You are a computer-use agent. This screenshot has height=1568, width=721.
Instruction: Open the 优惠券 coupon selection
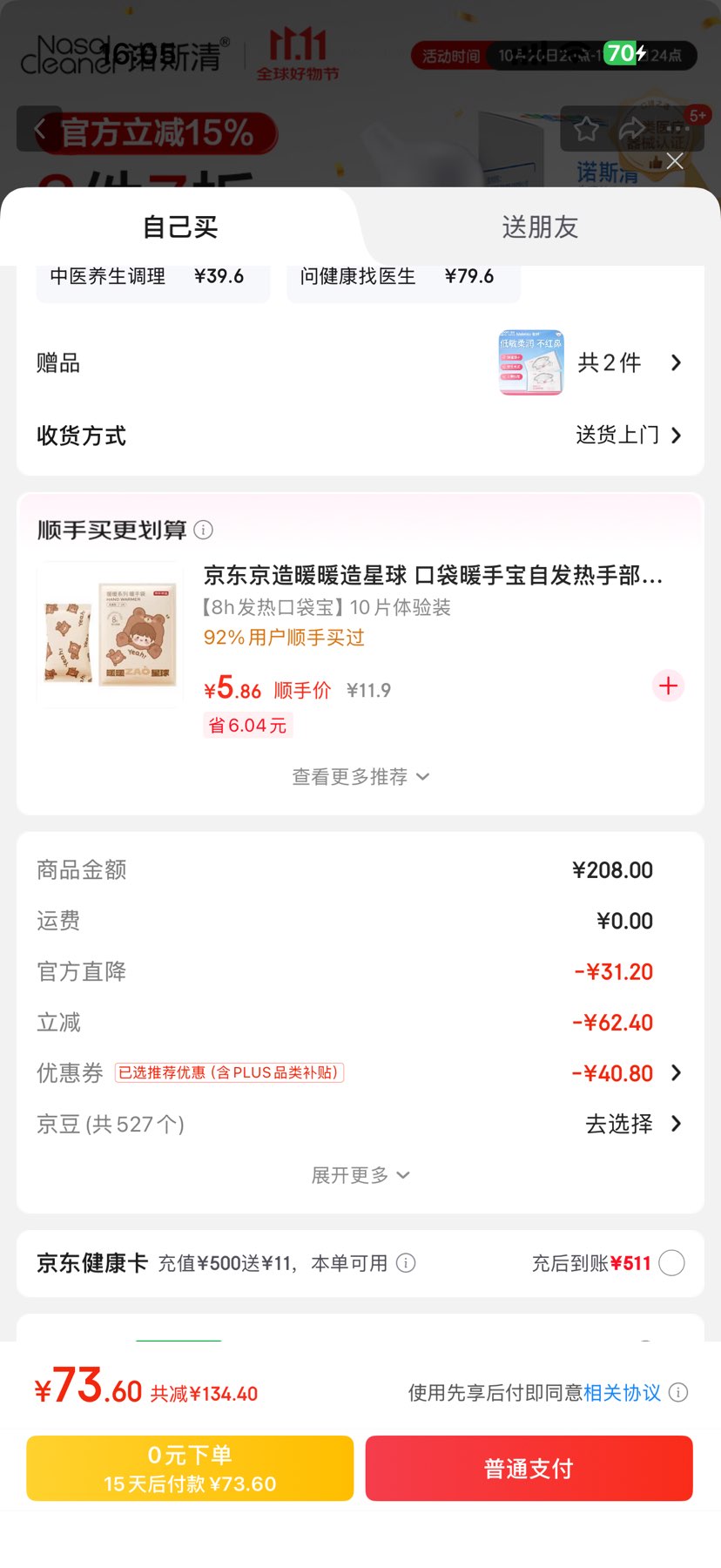(675, 1072)
